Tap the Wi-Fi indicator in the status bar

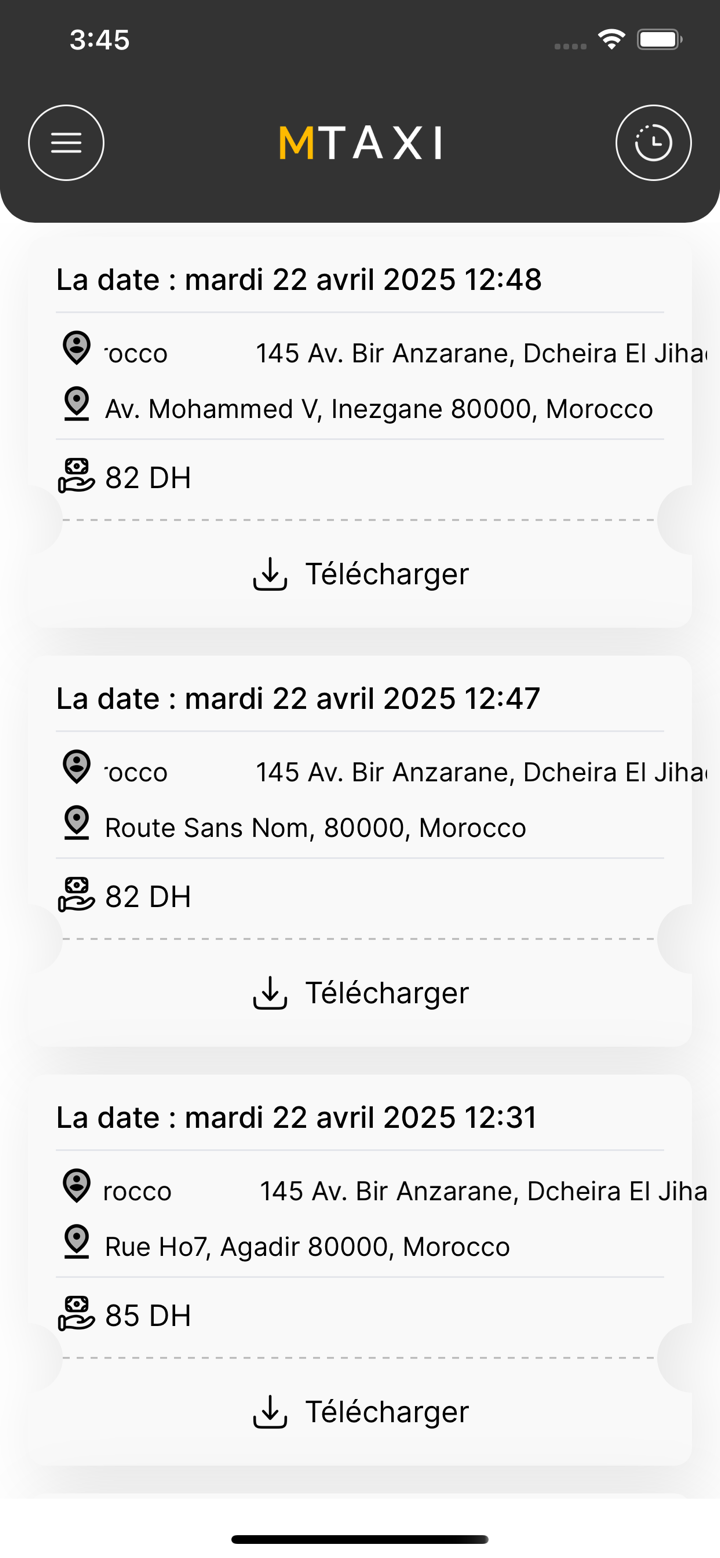(x=611, y=38)
